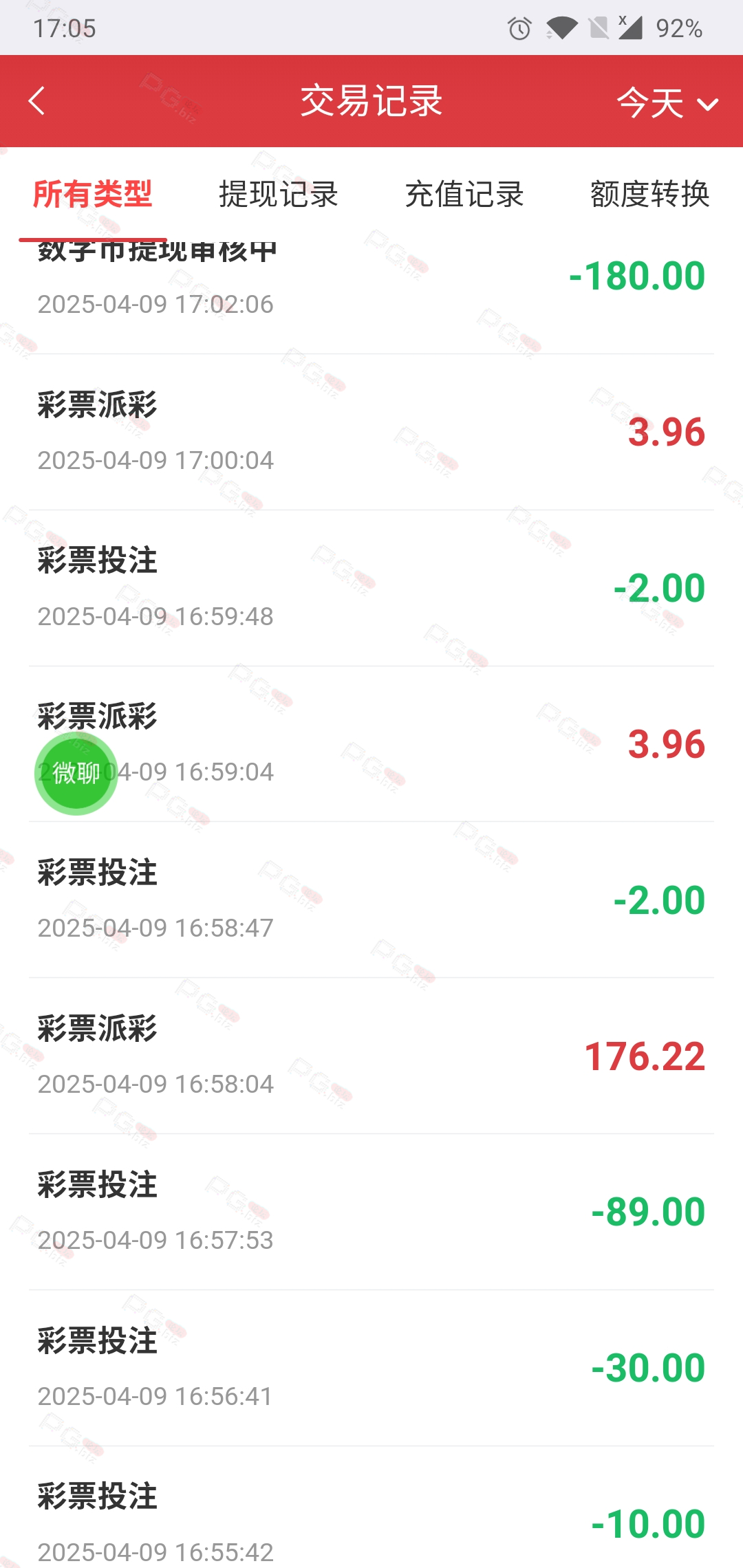The image size is (743, 1568).
Task: Go back using the top-left arrow
Action: (37, 101)
